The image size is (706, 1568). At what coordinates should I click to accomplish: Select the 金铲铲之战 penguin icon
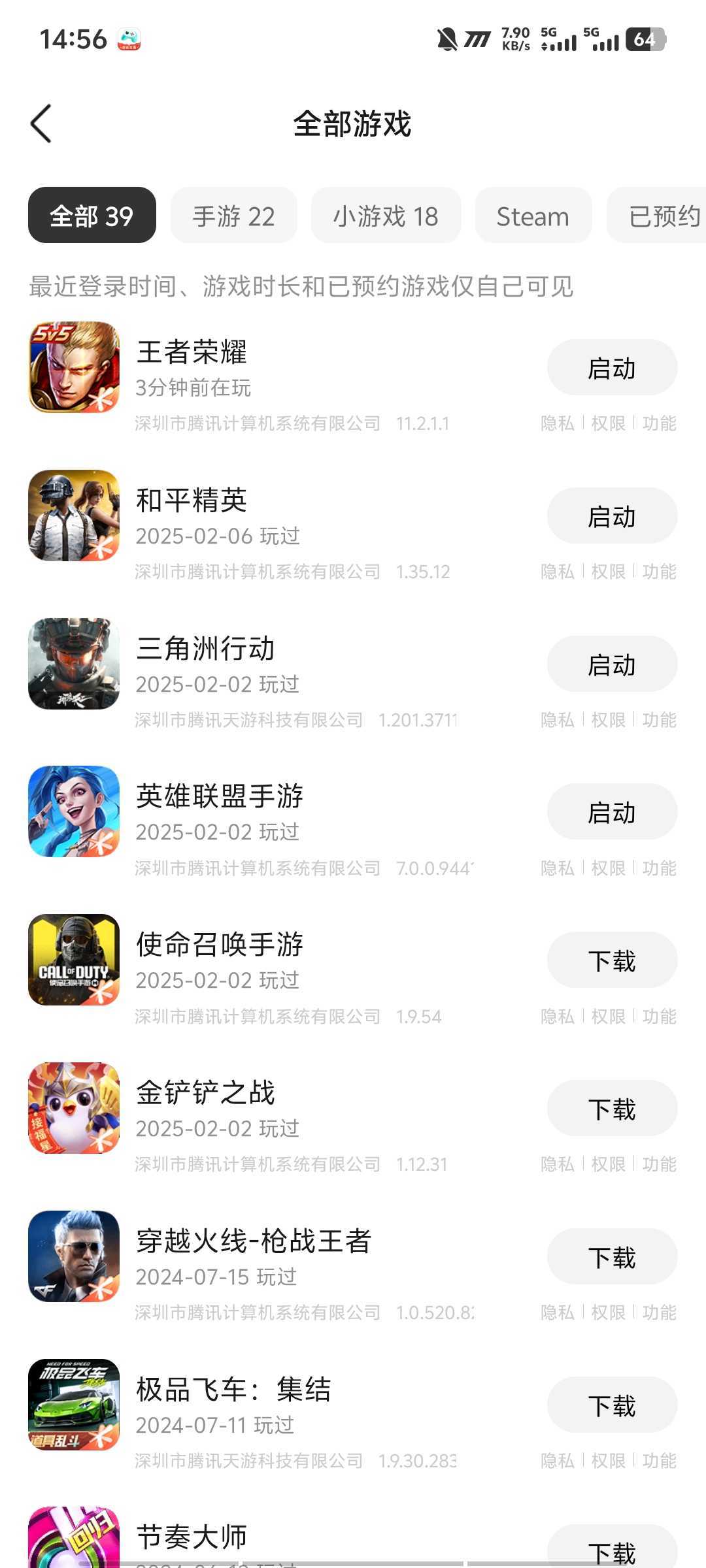click(74, 1108)
